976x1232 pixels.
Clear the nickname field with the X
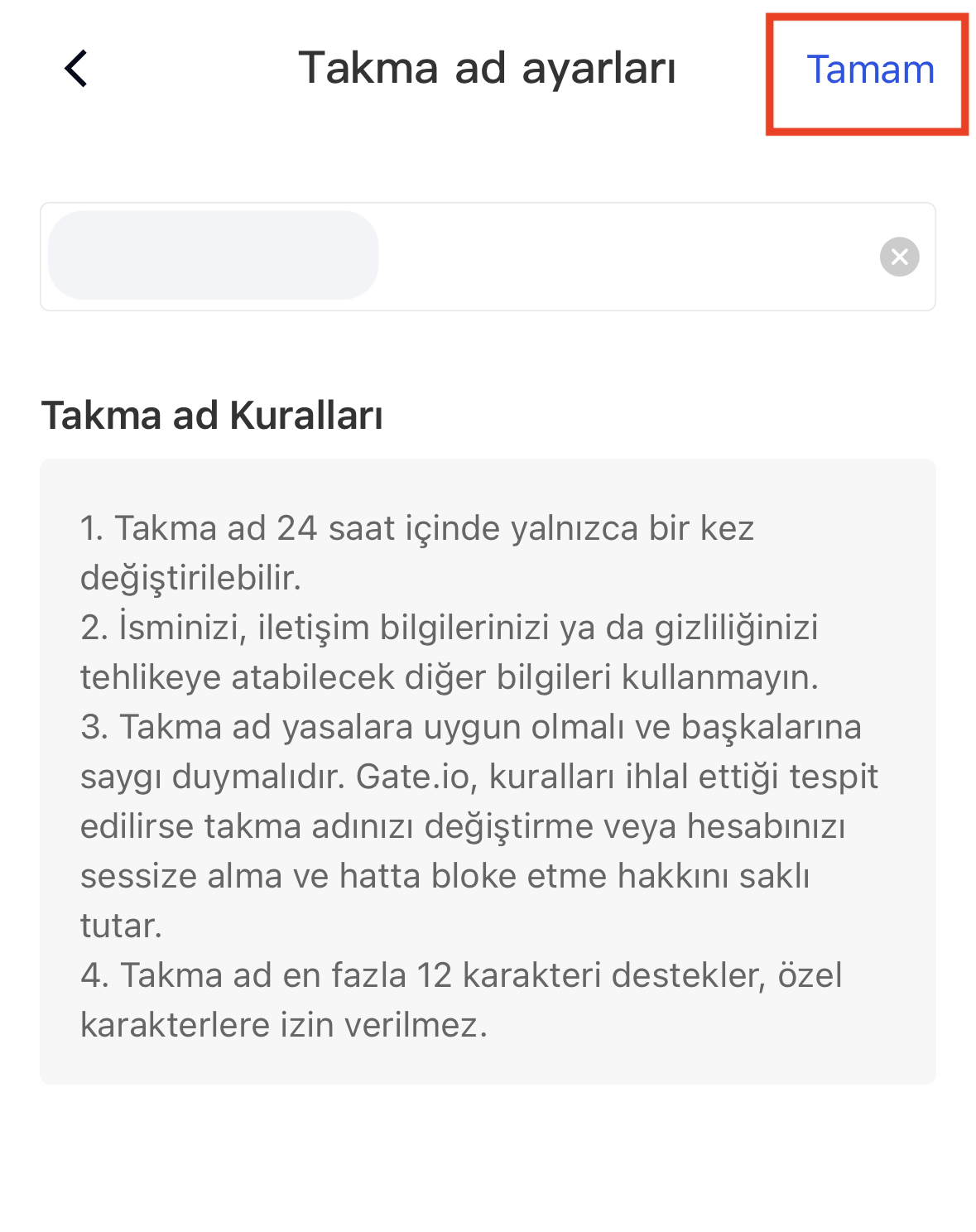click(x=899, y=257)
